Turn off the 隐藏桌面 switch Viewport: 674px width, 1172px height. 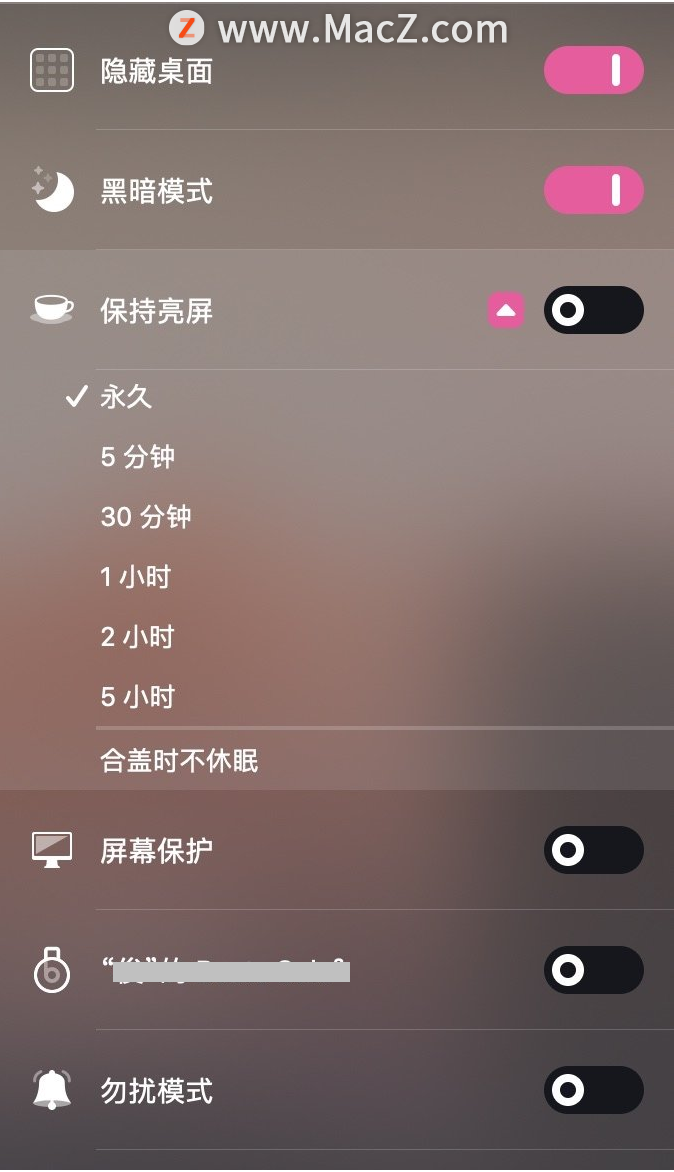593,70
